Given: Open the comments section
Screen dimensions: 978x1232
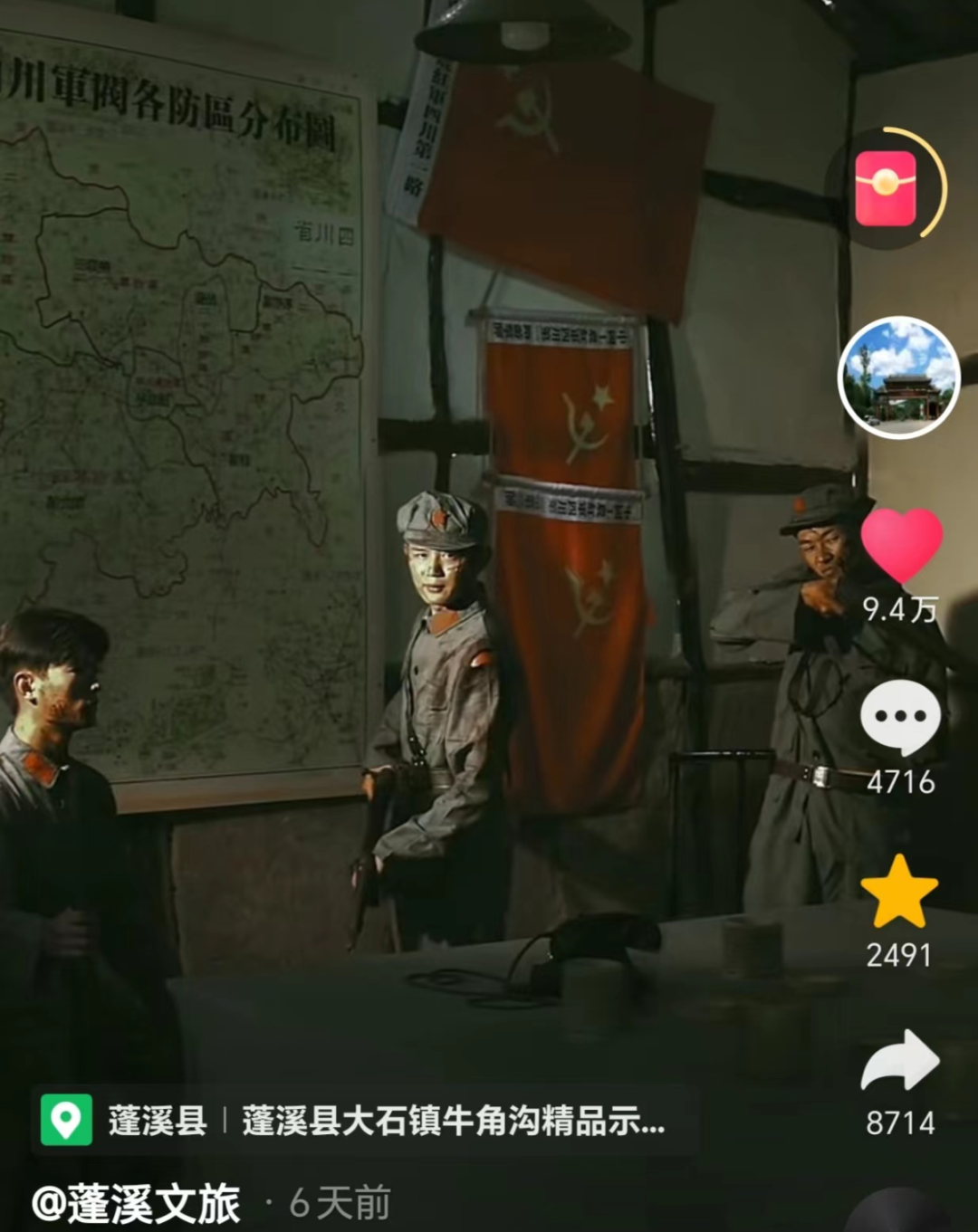Looking at the screenshot, I should [900, 718].
